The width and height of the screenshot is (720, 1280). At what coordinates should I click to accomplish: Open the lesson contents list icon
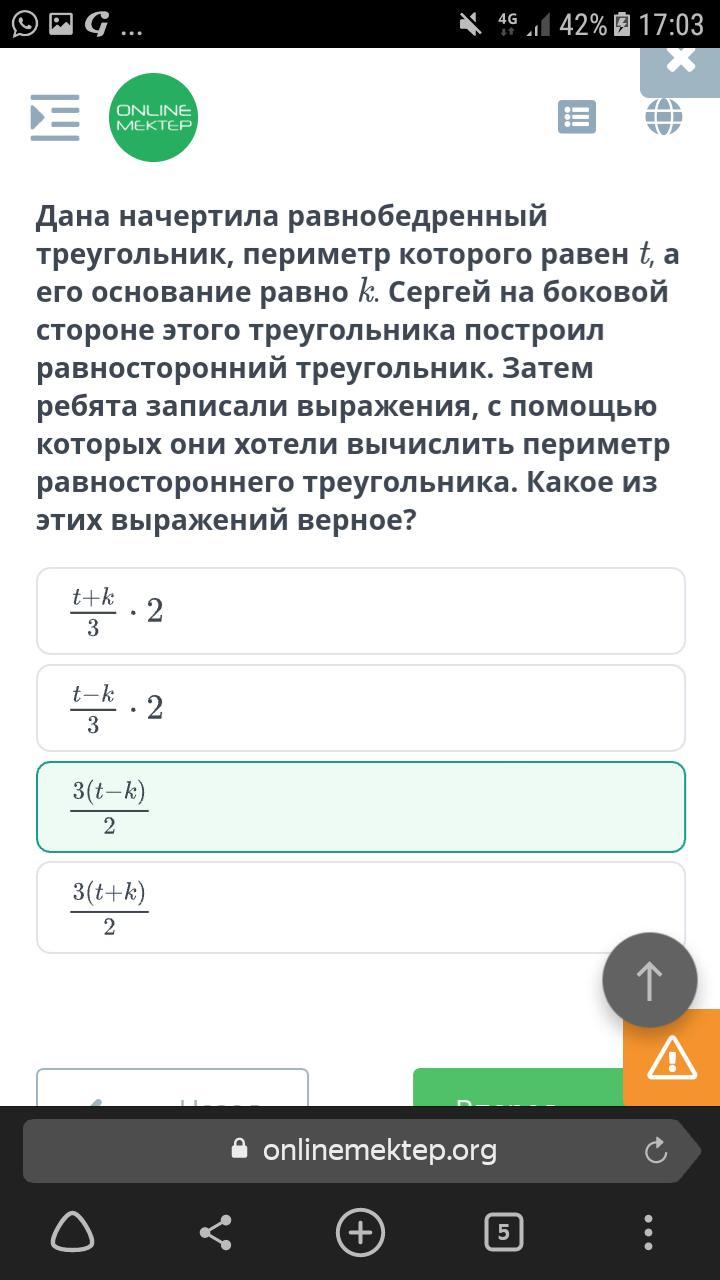click(x=576, y=117)
